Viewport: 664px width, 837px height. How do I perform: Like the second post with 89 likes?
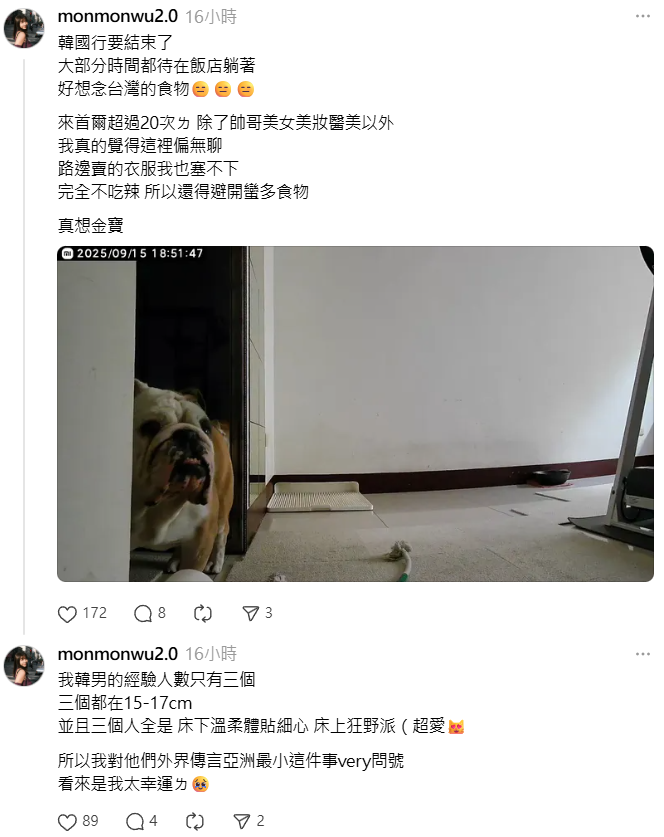pyautogui.click(x=68, y=821)
